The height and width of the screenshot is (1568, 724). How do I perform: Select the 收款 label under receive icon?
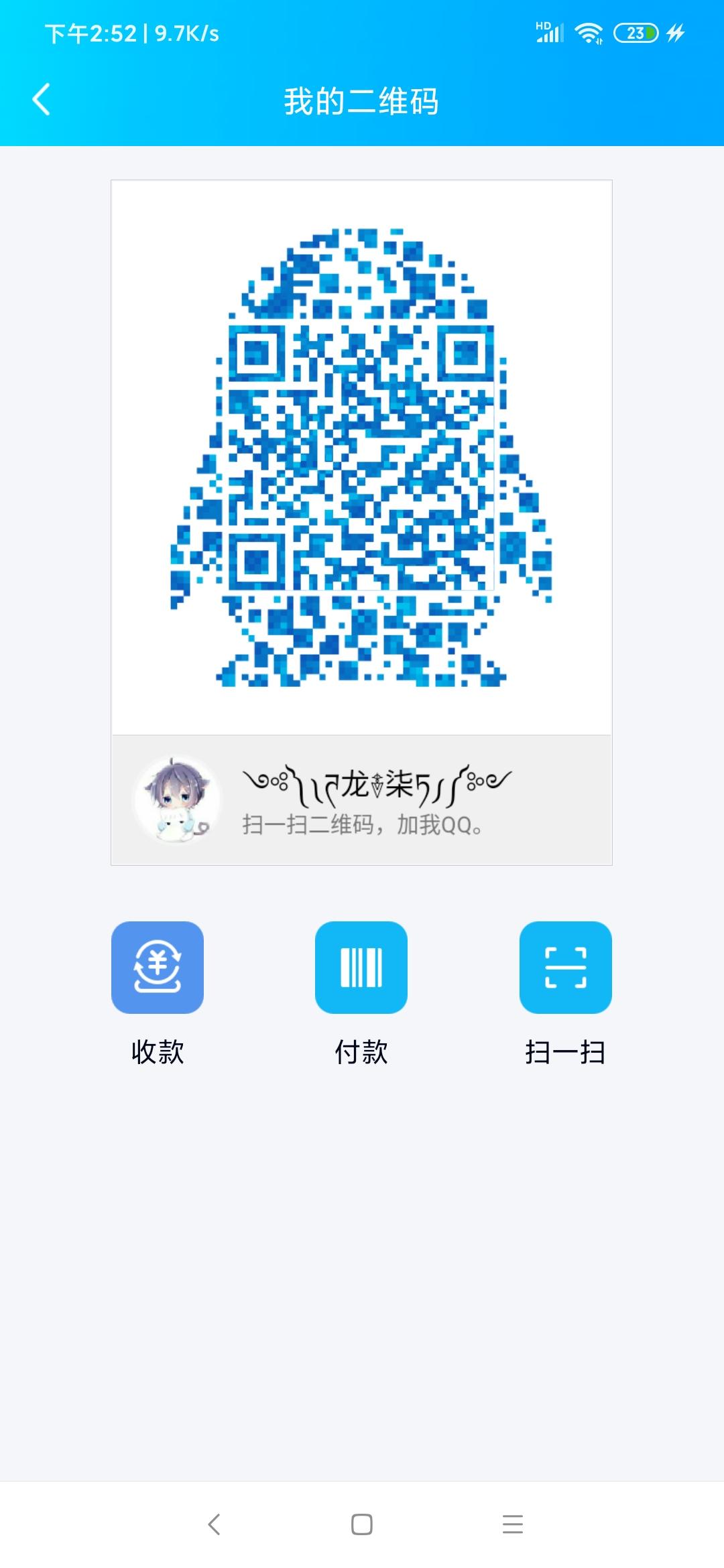(158, 1052)
